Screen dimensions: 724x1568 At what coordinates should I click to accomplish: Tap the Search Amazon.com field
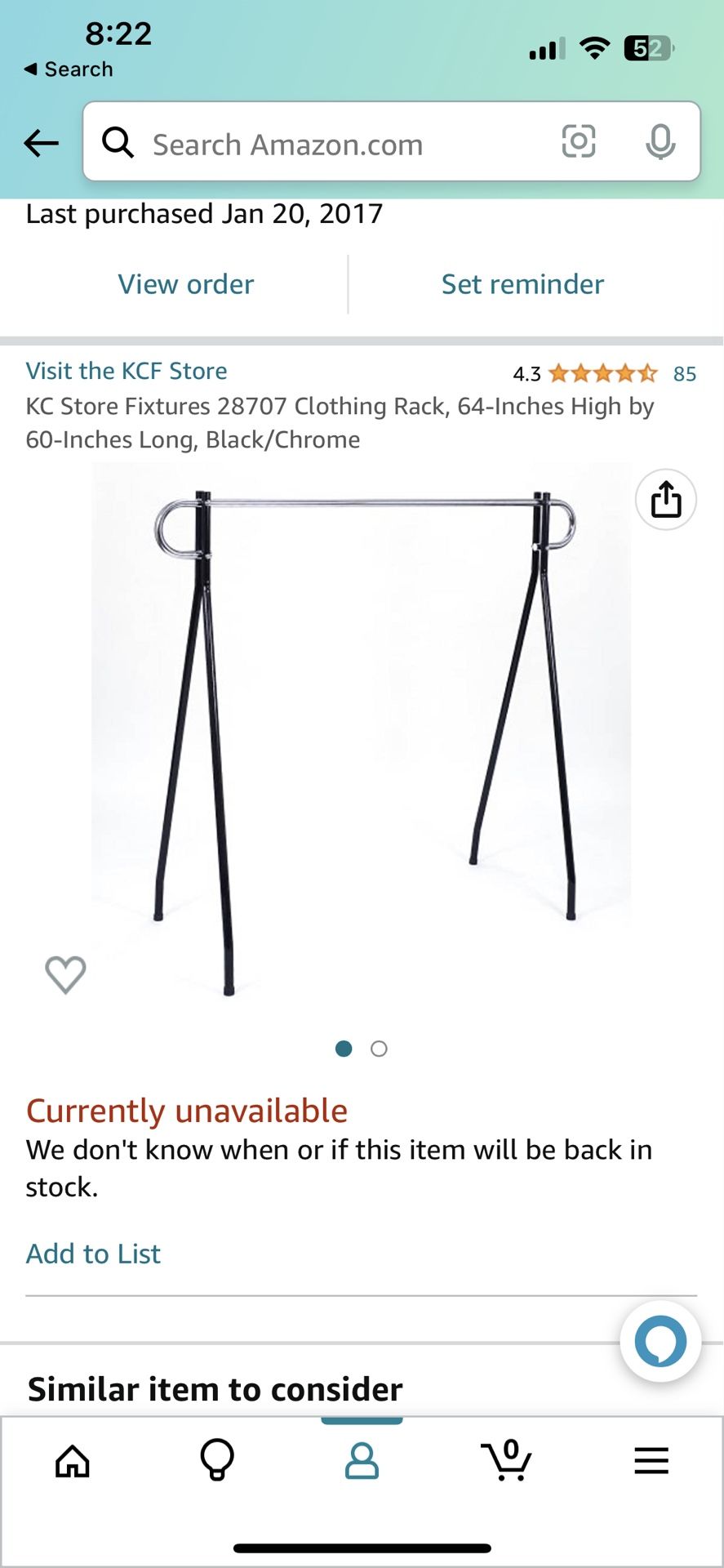coord(326,145)
